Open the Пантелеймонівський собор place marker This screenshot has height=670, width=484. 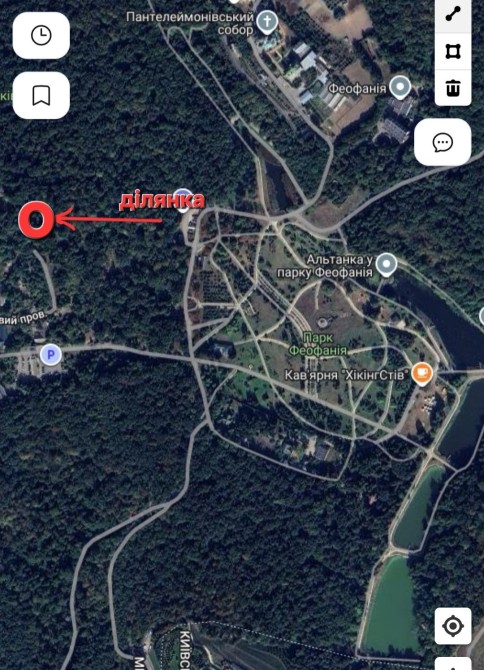(x=267, y=23)
